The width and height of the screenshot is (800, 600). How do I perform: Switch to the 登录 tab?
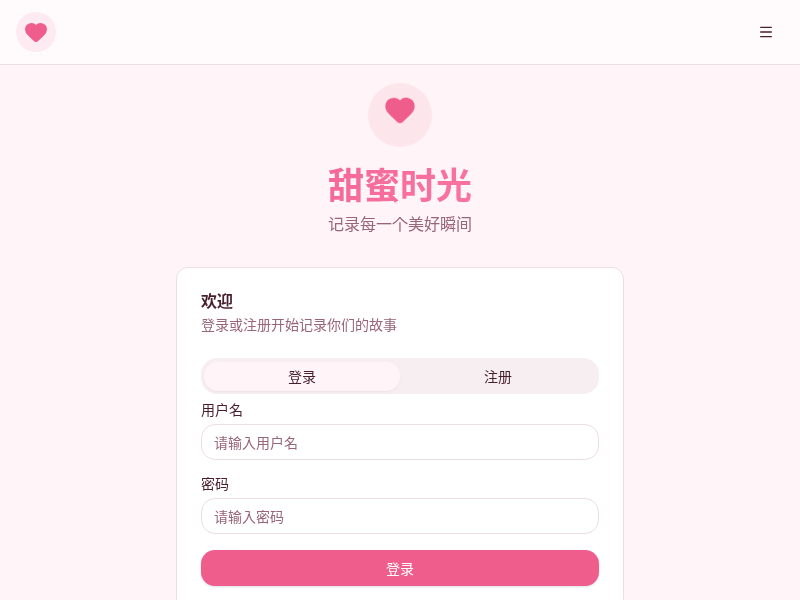coord(302,377)
